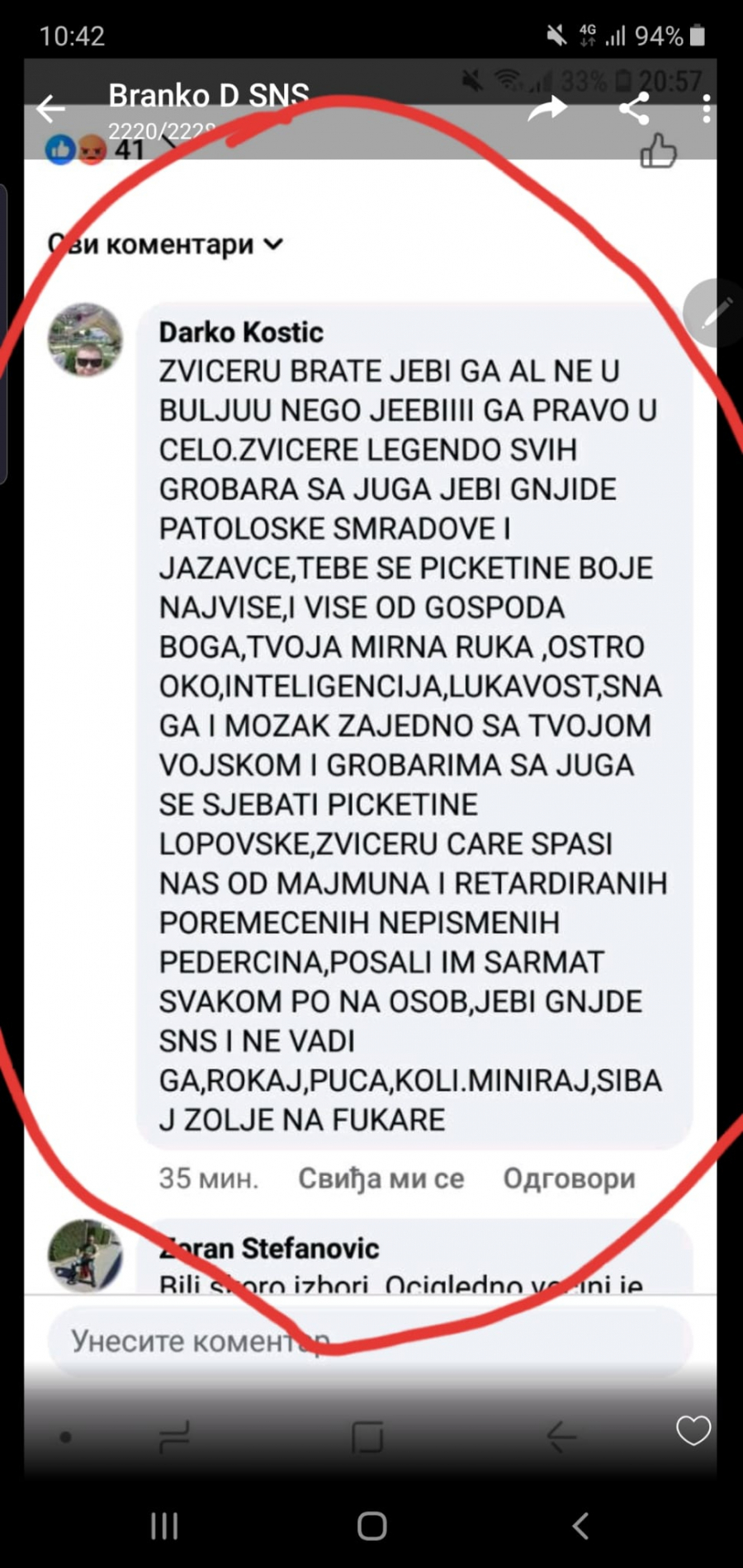Image resolution: width=743 pixels, height=1568 pixels.
Task: Go back from the image viewer
Action: click(51, 108)
